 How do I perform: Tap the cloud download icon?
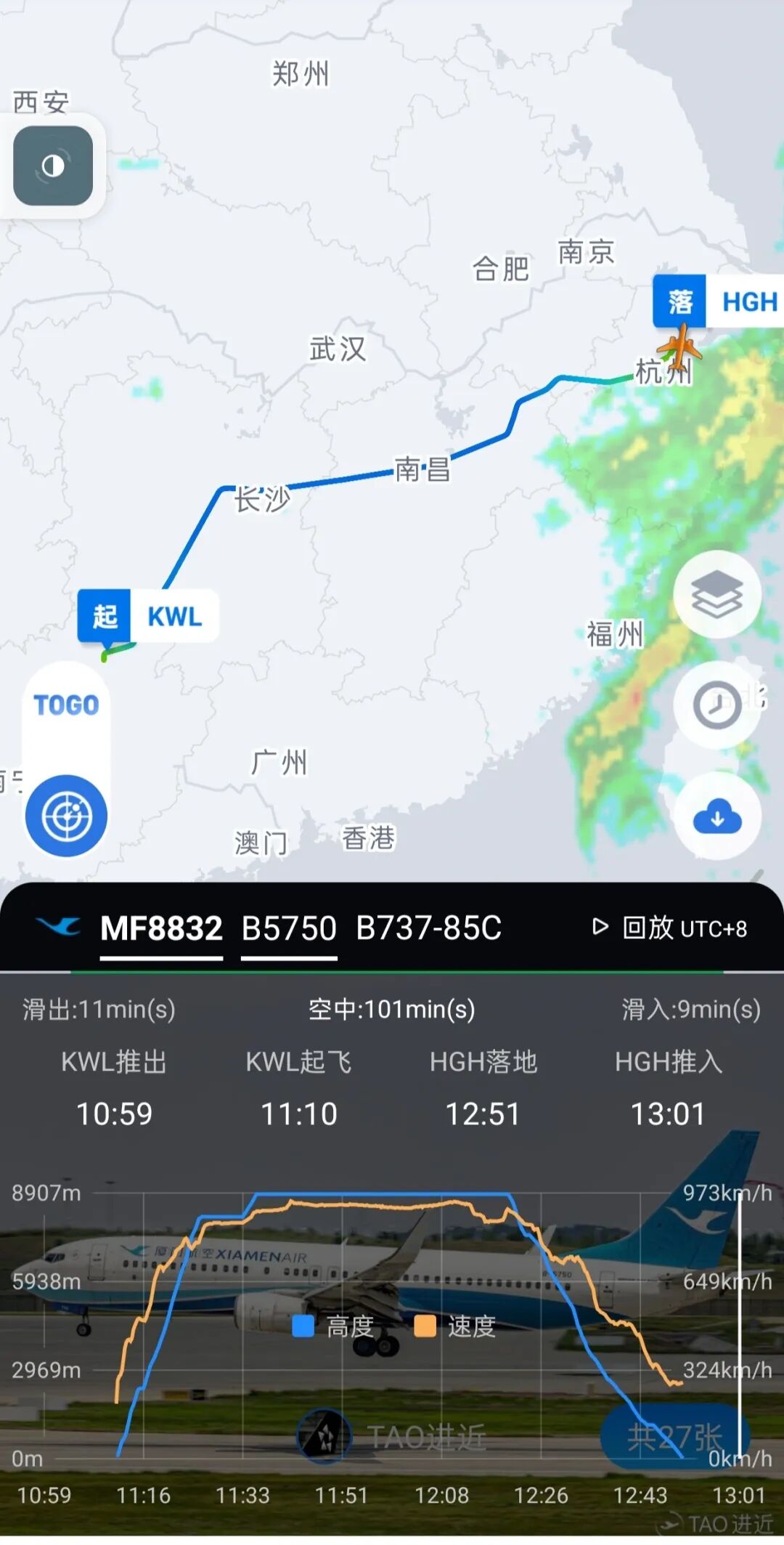(716, 816)
